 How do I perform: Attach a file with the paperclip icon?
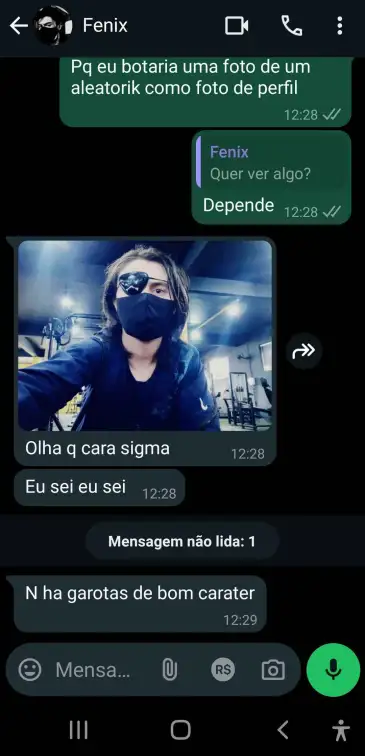tap(169, 670)
